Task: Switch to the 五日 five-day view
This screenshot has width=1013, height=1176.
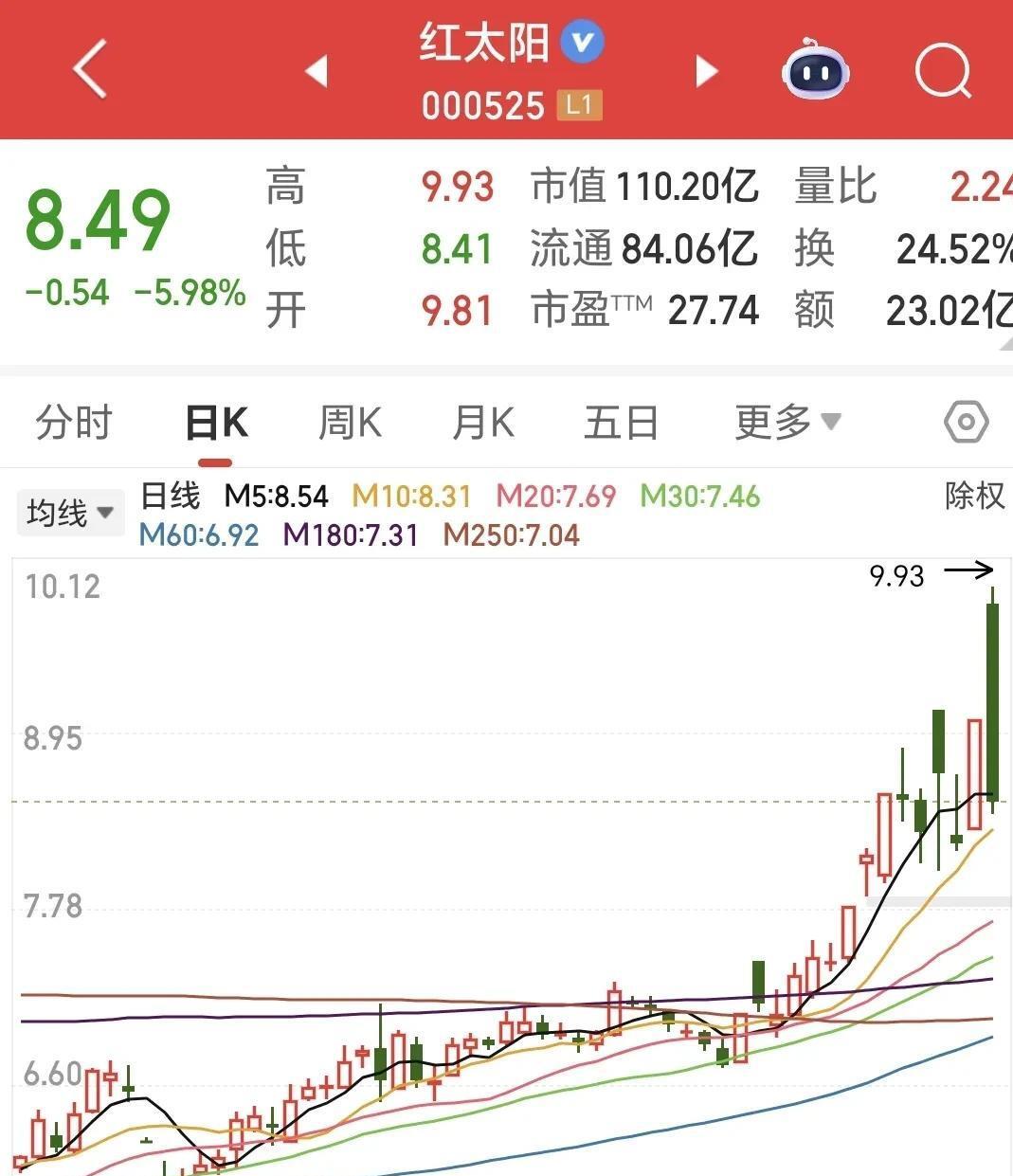Action: 621,421
